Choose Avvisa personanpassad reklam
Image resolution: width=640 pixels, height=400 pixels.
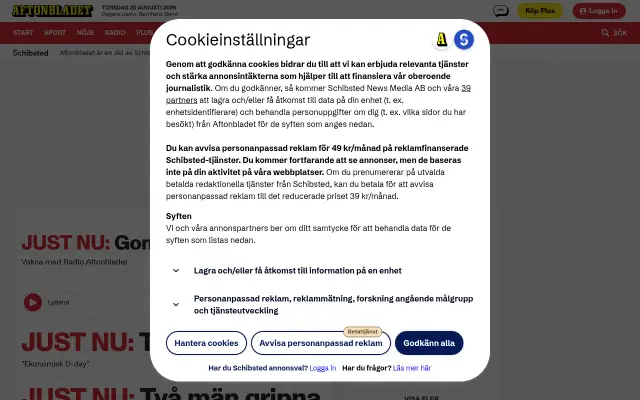[321, 343]
